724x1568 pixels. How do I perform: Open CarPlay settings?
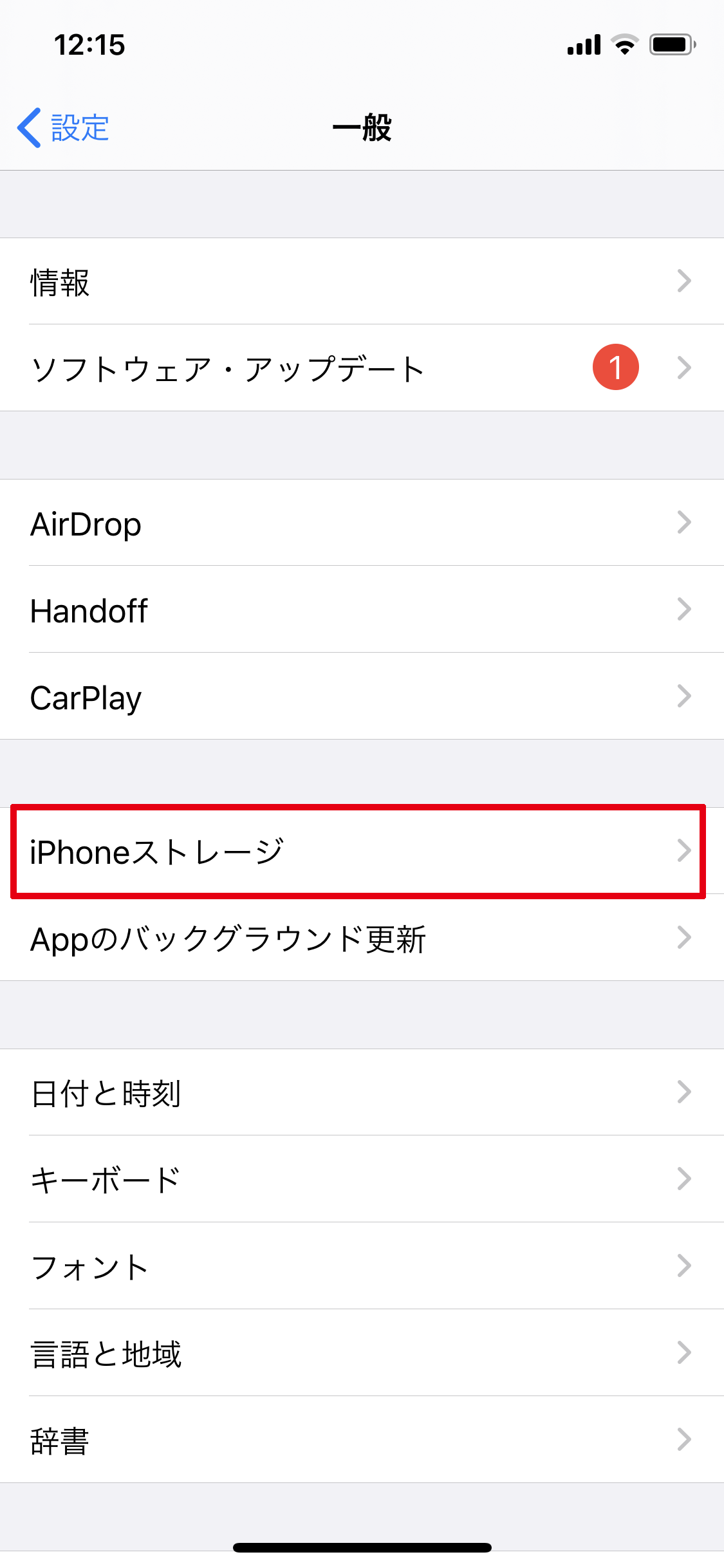coord(360,696)
